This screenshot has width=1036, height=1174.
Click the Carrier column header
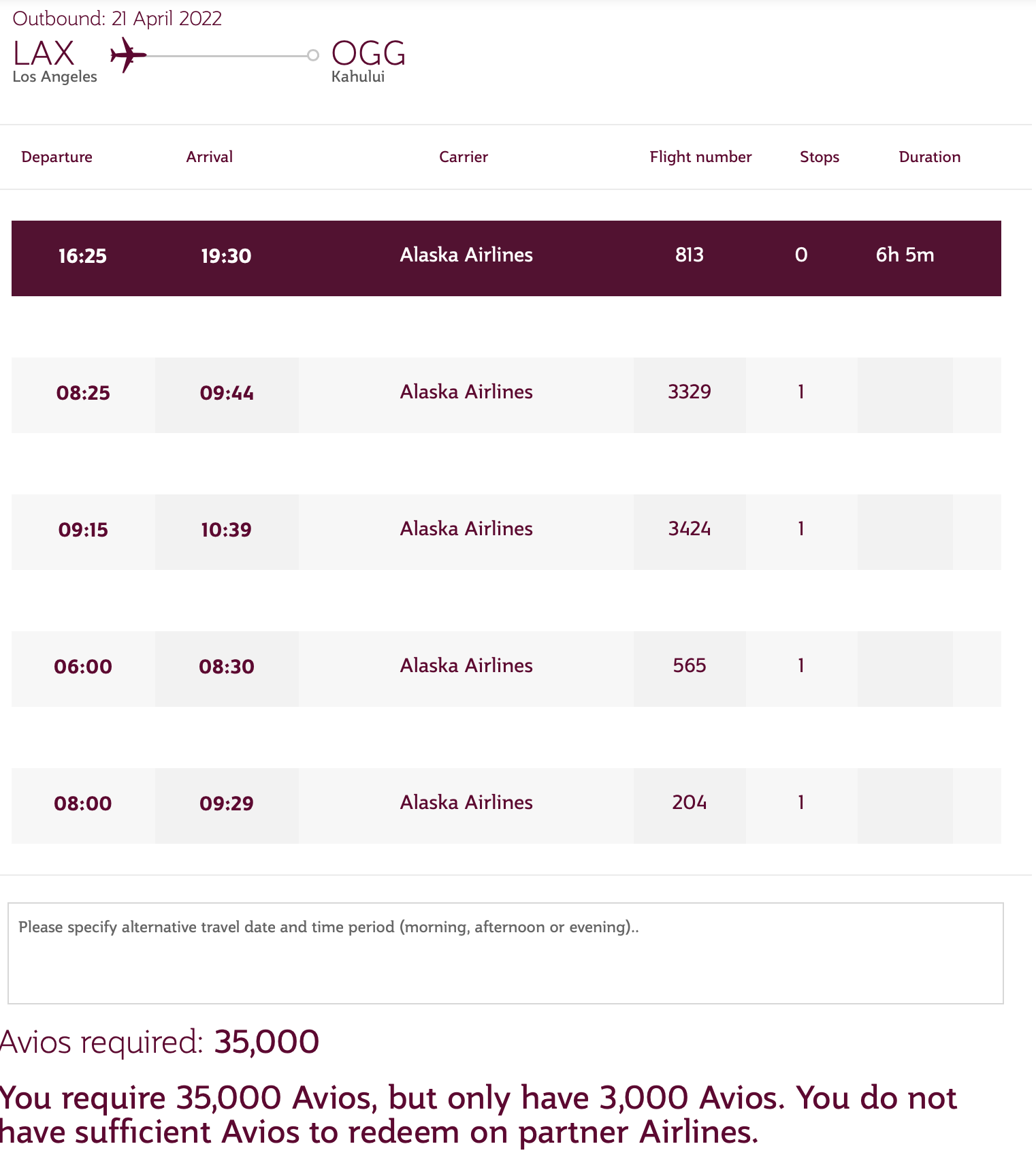464,157
